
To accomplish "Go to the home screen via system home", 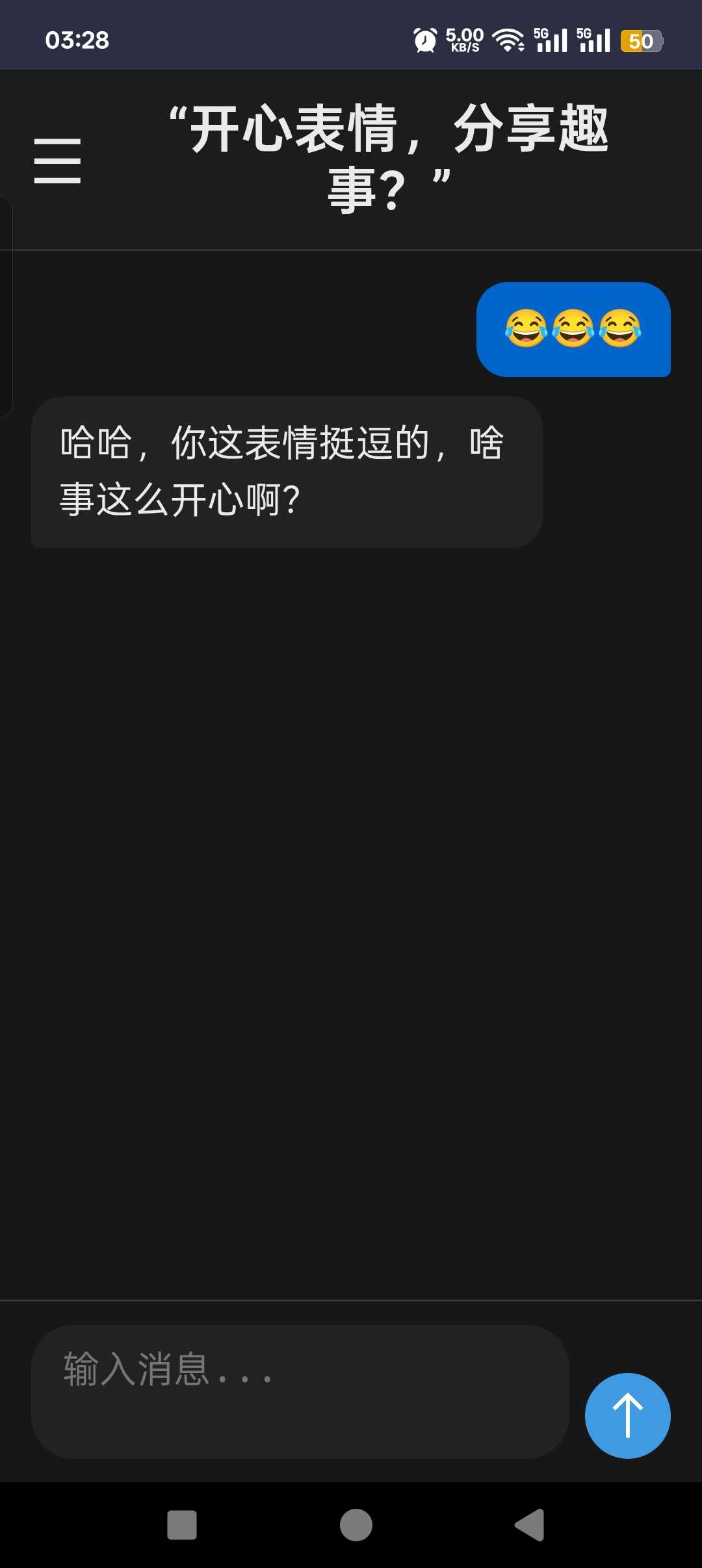I will coord(356,1525).
